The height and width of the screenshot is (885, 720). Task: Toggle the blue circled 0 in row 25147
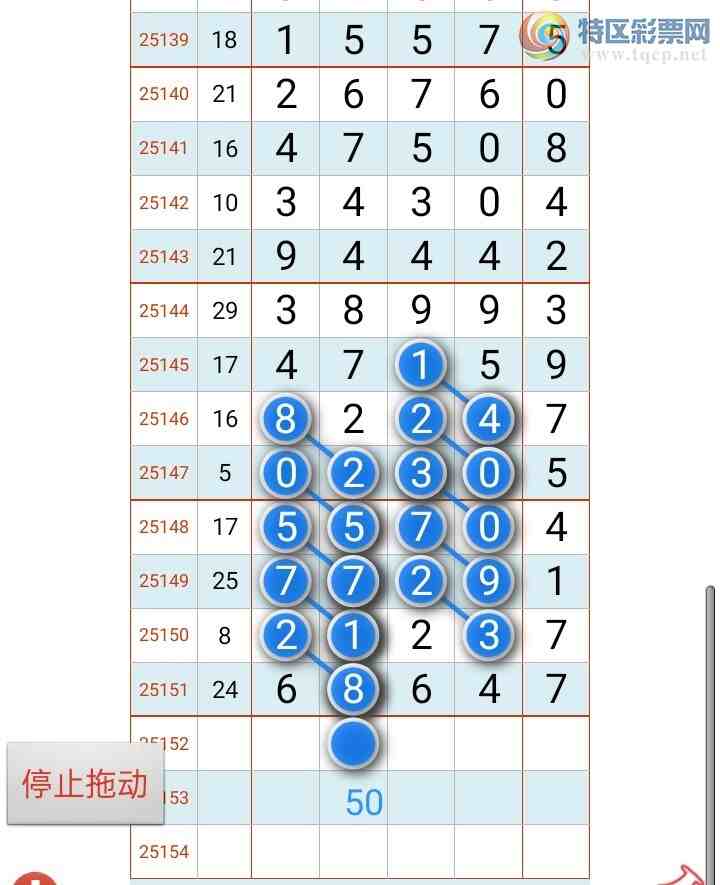tap(285, 473)
